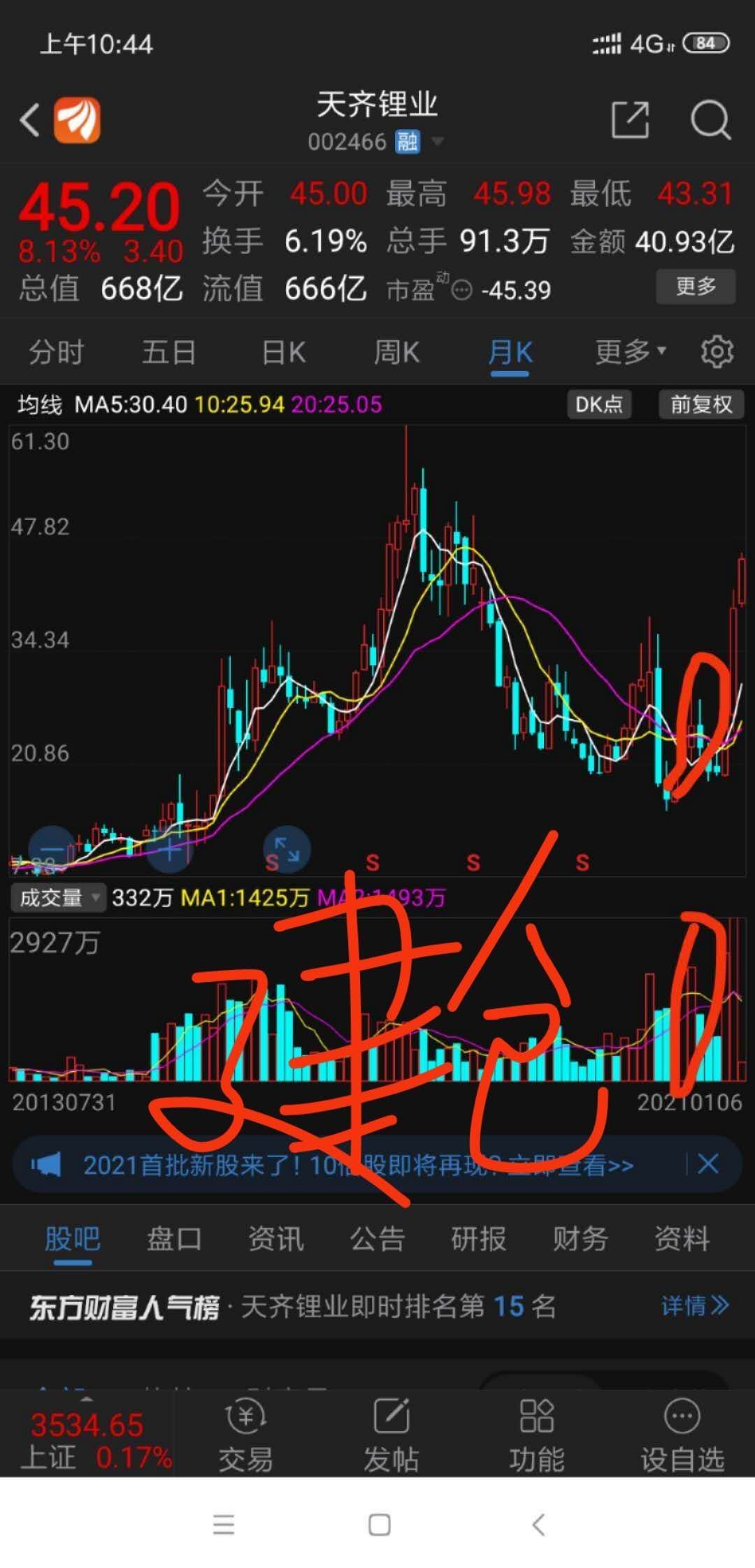755x1568 pixels.
Task: Toggle the DK点 indicator on the chart
Action: click(598, 404)
